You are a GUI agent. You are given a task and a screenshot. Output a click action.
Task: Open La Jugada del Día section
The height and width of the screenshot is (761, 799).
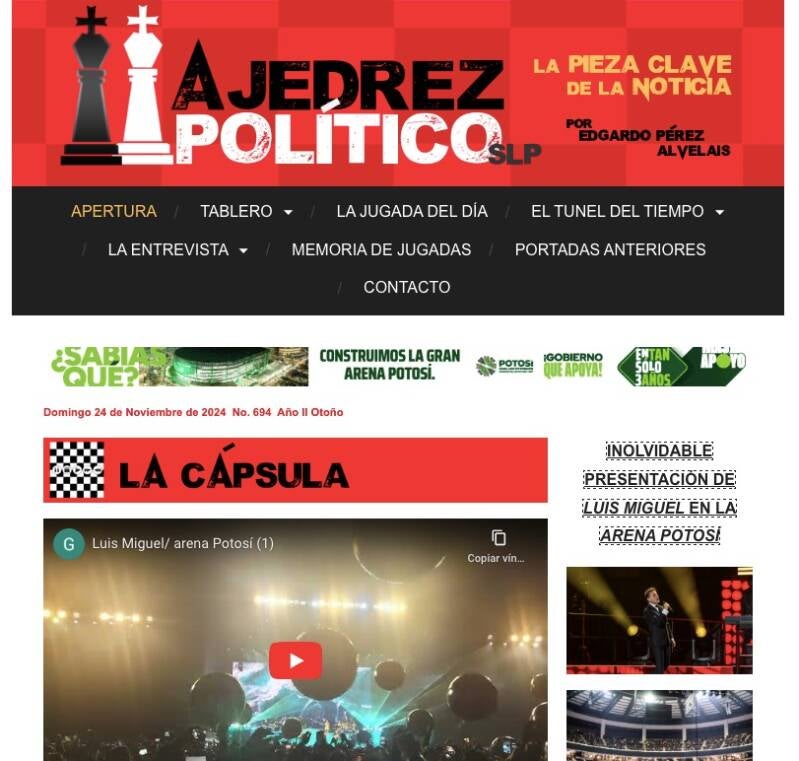[411, 211]
